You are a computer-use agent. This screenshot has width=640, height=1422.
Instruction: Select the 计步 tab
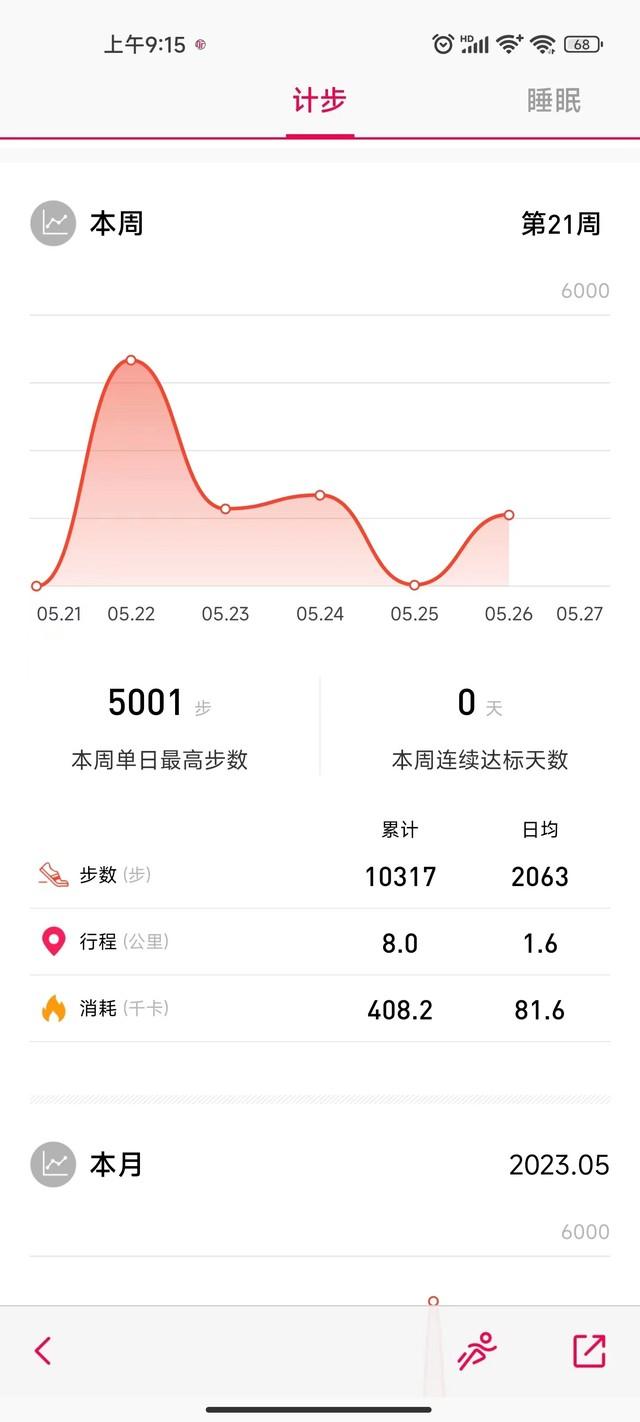point(319,101)
